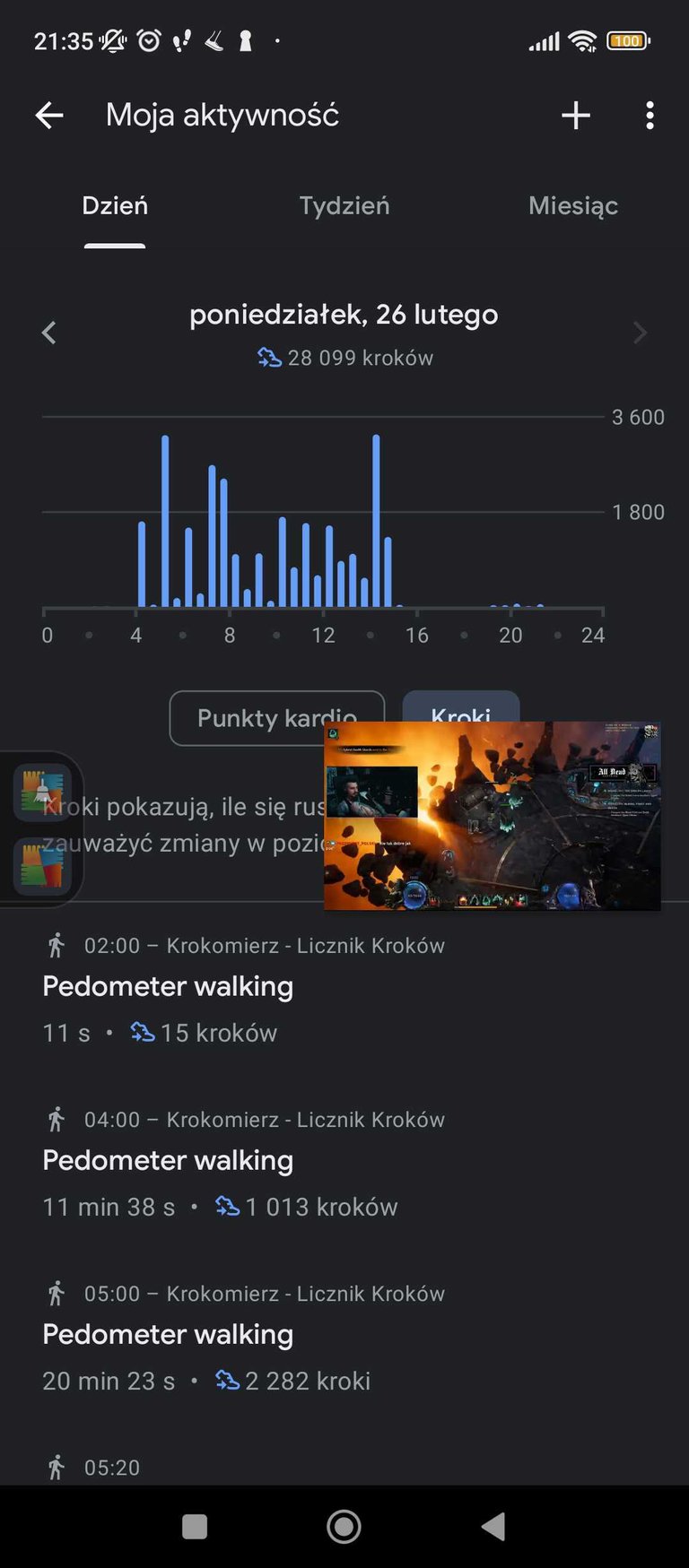
Task: Open the 02:00 Pedometer walking entry
Action: 344,990
